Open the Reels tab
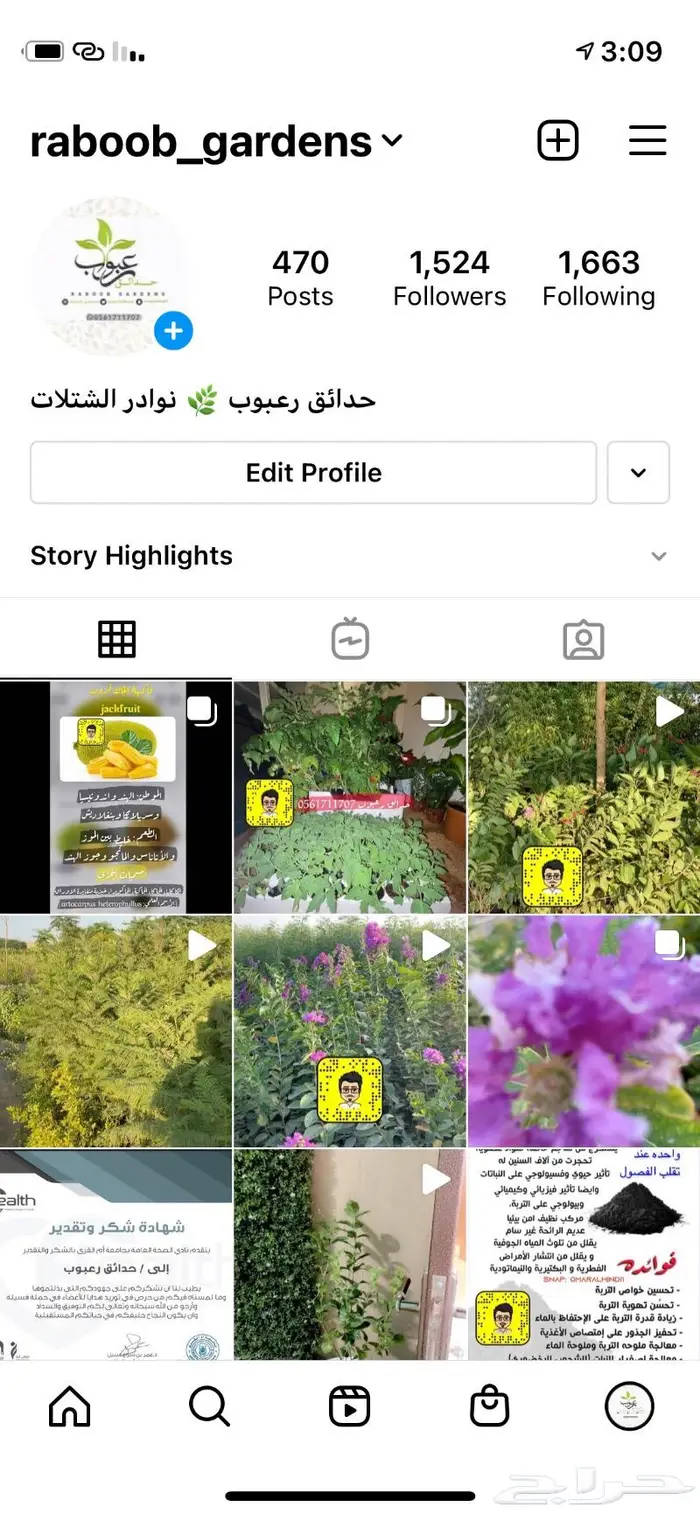The width and height of the screenshot is (700, 1516). click(349, 1407)
